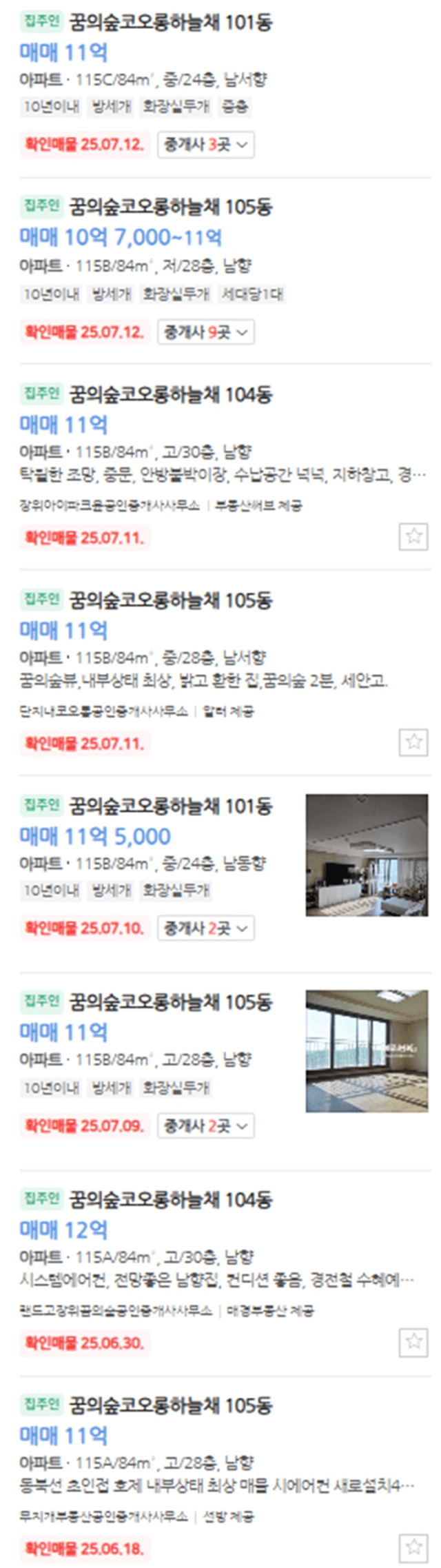
Task: Expand the 중개사 9곳 dropdown
Action: [205, 332]
